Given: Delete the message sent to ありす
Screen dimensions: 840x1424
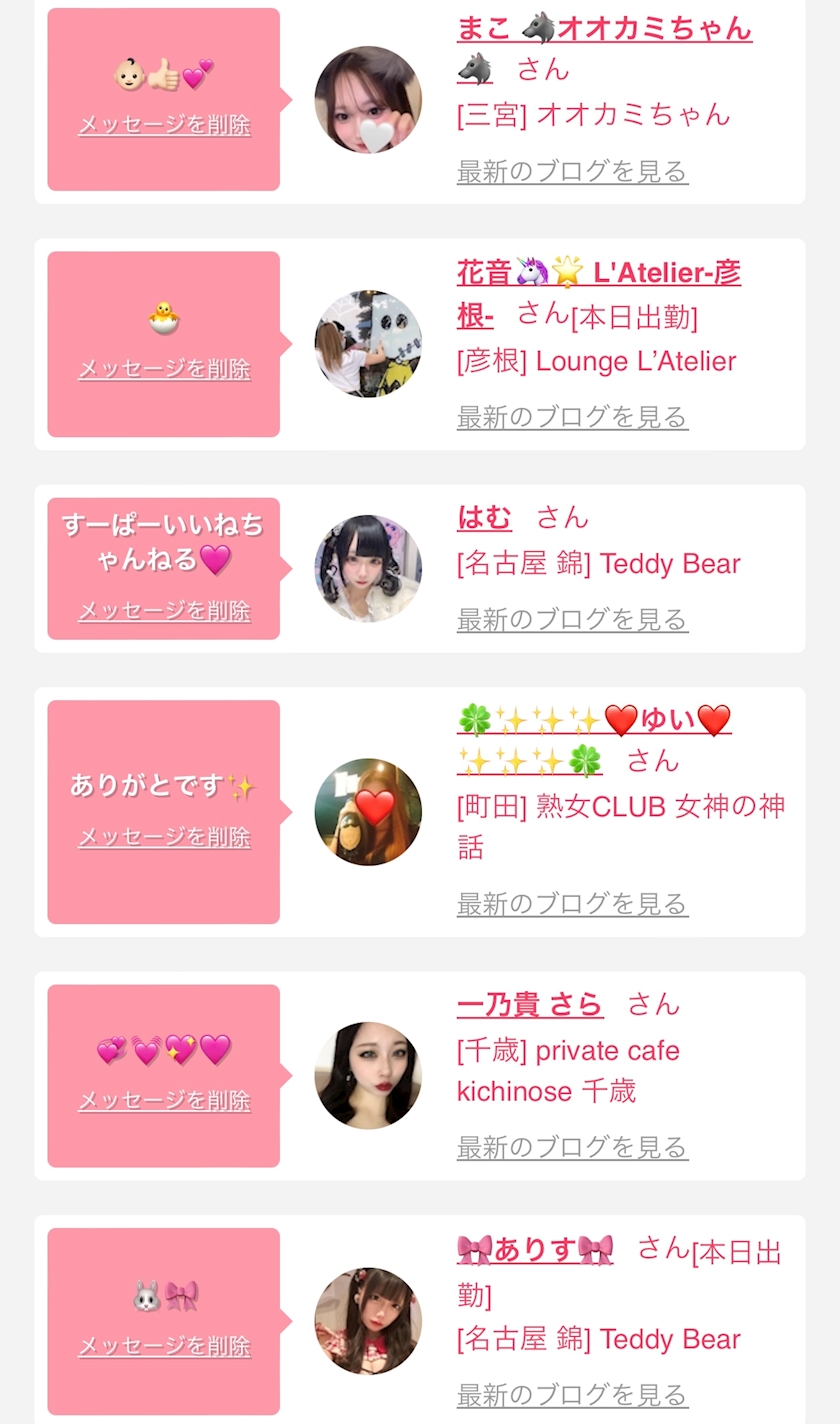Looking at the screenshot, I should coord(164,1346).
